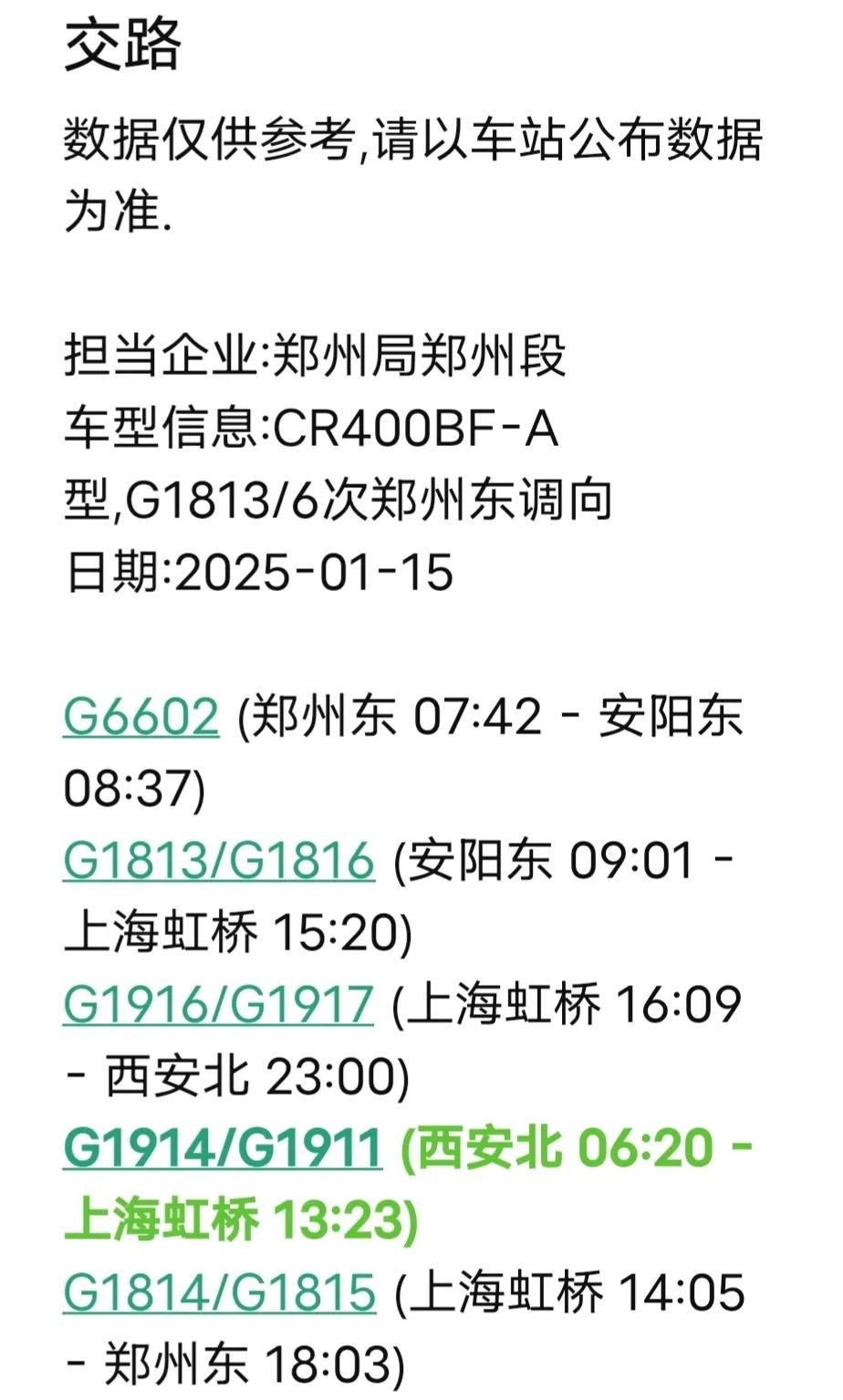Open the G1814/G1815 train link
The image size is (843, 1400).
220,1292
